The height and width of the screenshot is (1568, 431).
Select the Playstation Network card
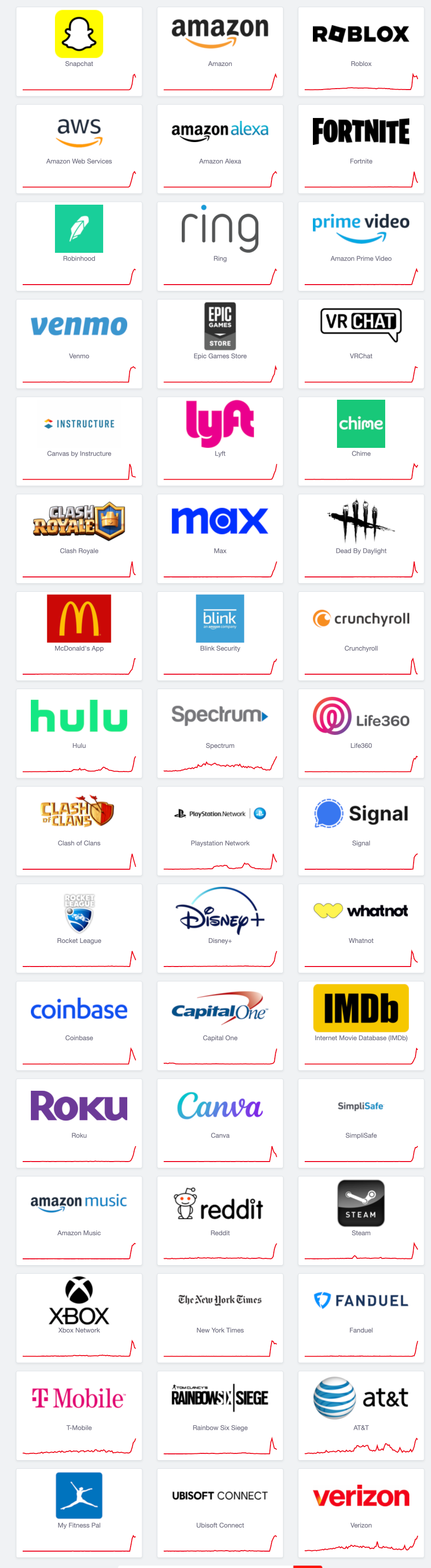point(220,830)
